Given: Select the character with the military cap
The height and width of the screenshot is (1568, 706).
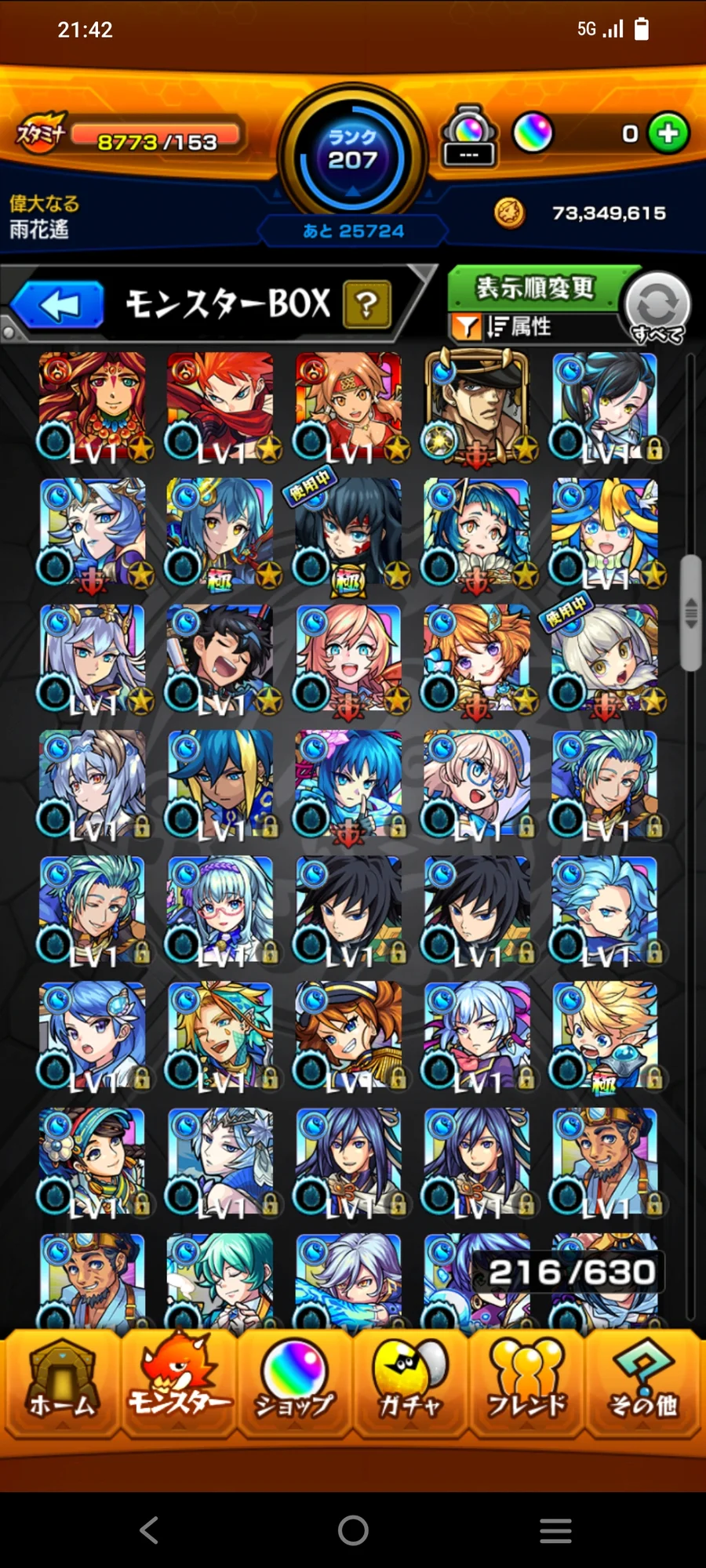Looking at the screenshot, I should pos(477,405).
